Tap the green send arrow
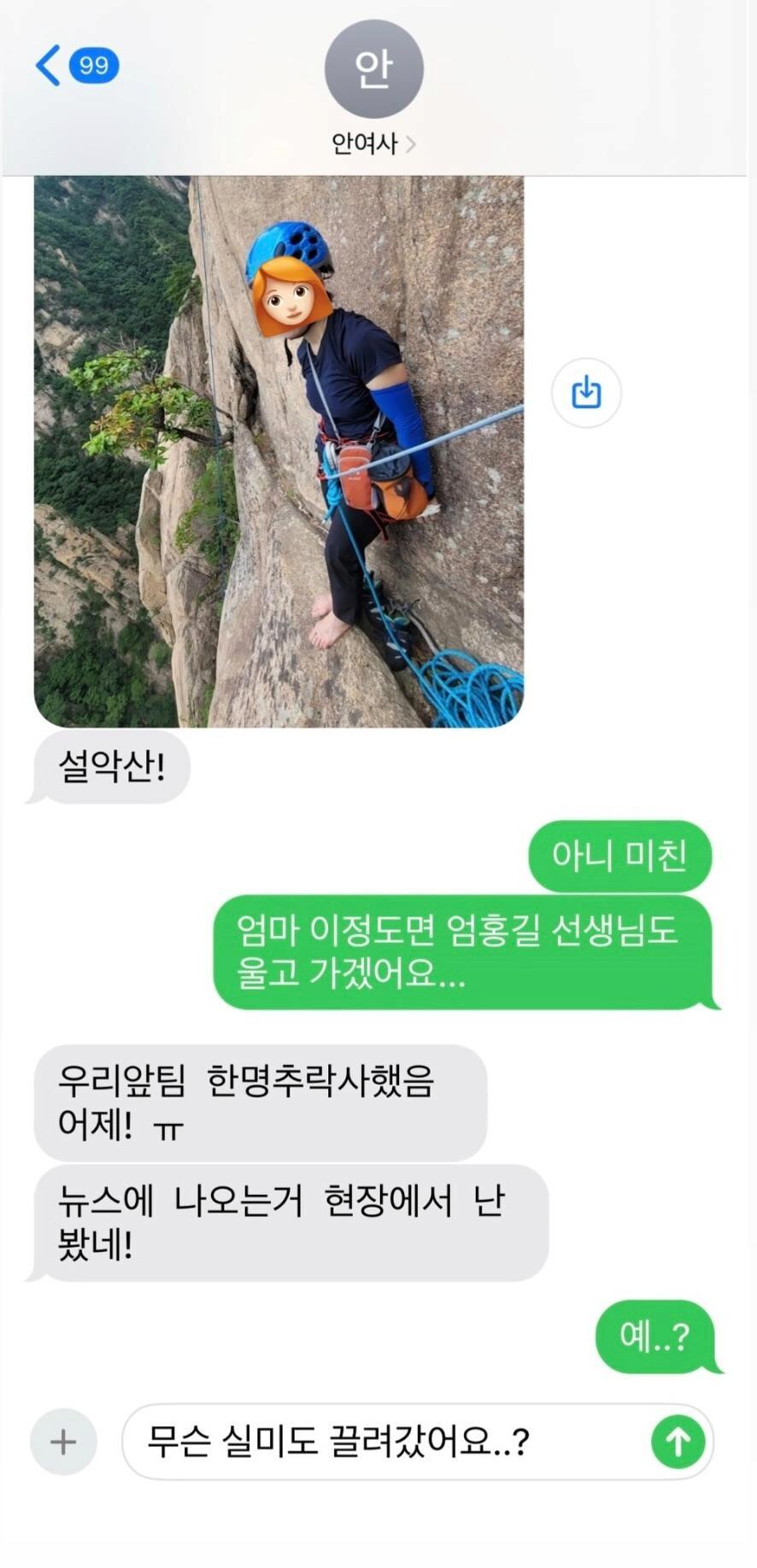 pos(678,1441)
